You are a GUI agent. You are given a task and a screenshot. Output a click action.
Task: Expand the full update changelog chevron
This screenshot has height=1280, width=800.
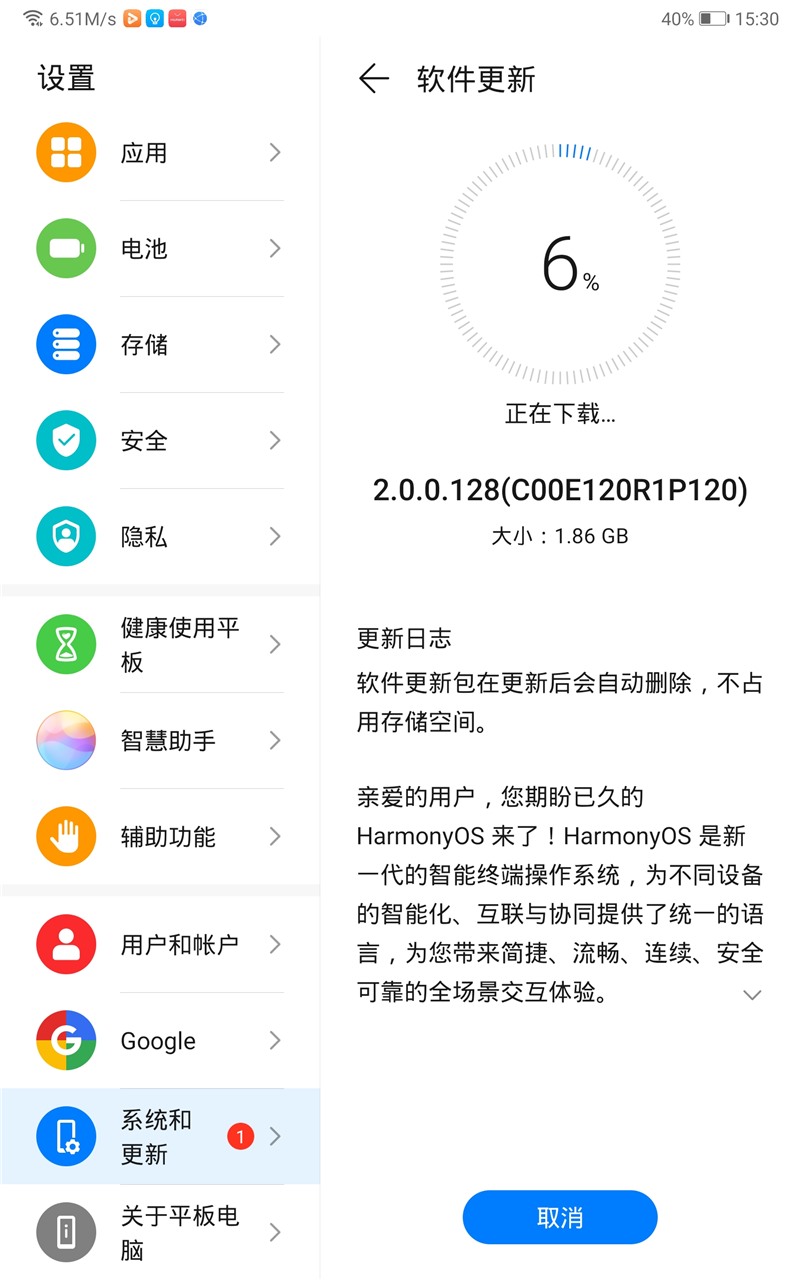751,995
